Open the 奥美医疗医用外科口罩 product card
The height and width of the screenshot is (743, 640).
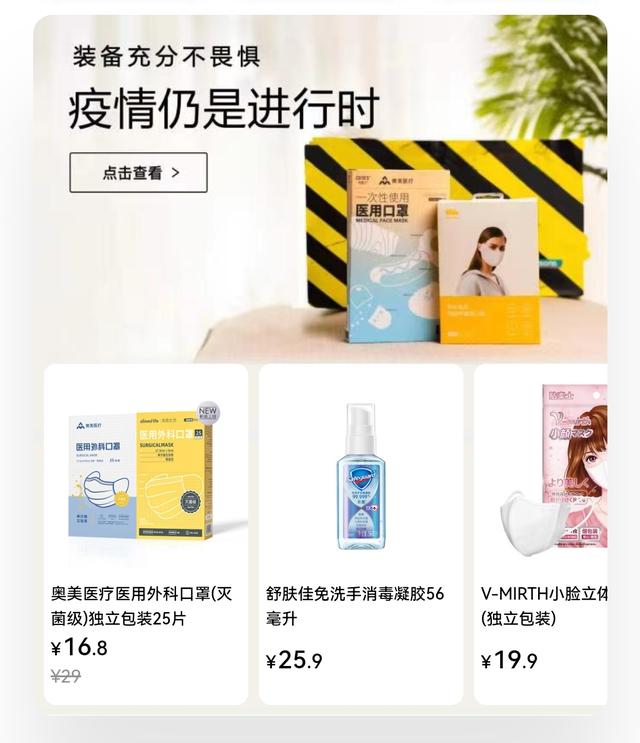point(146,534)
